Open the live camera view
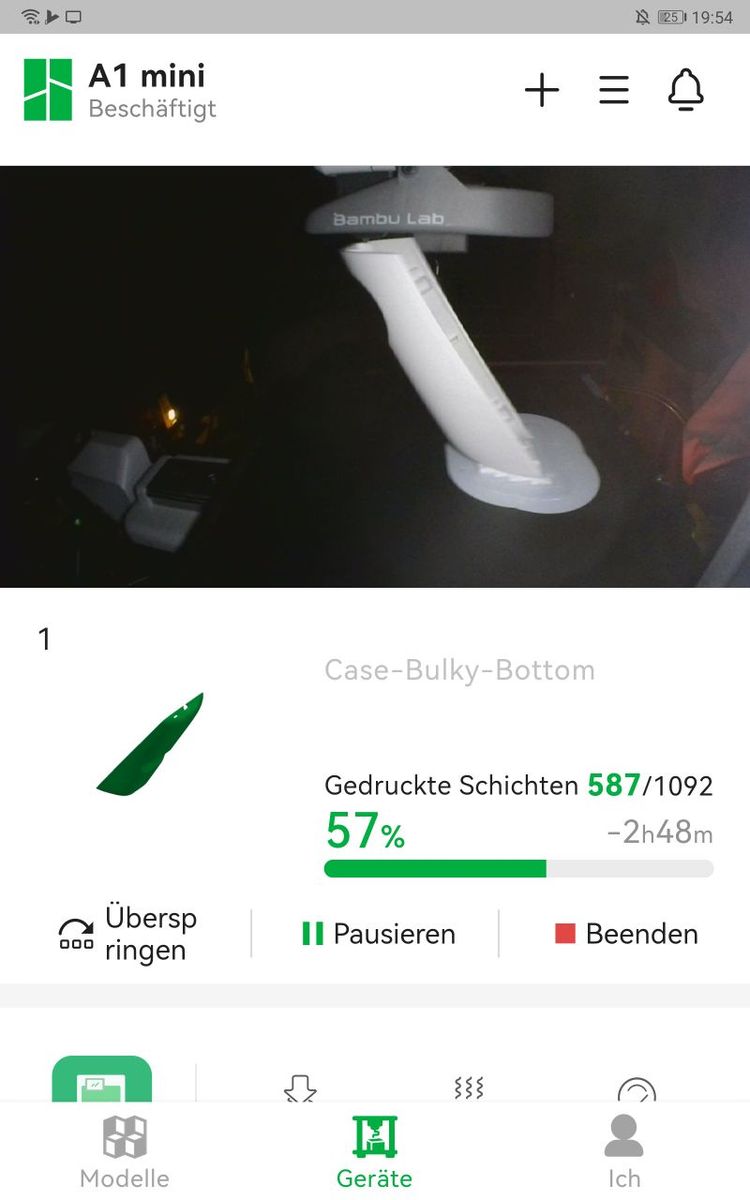 [375, 376]
